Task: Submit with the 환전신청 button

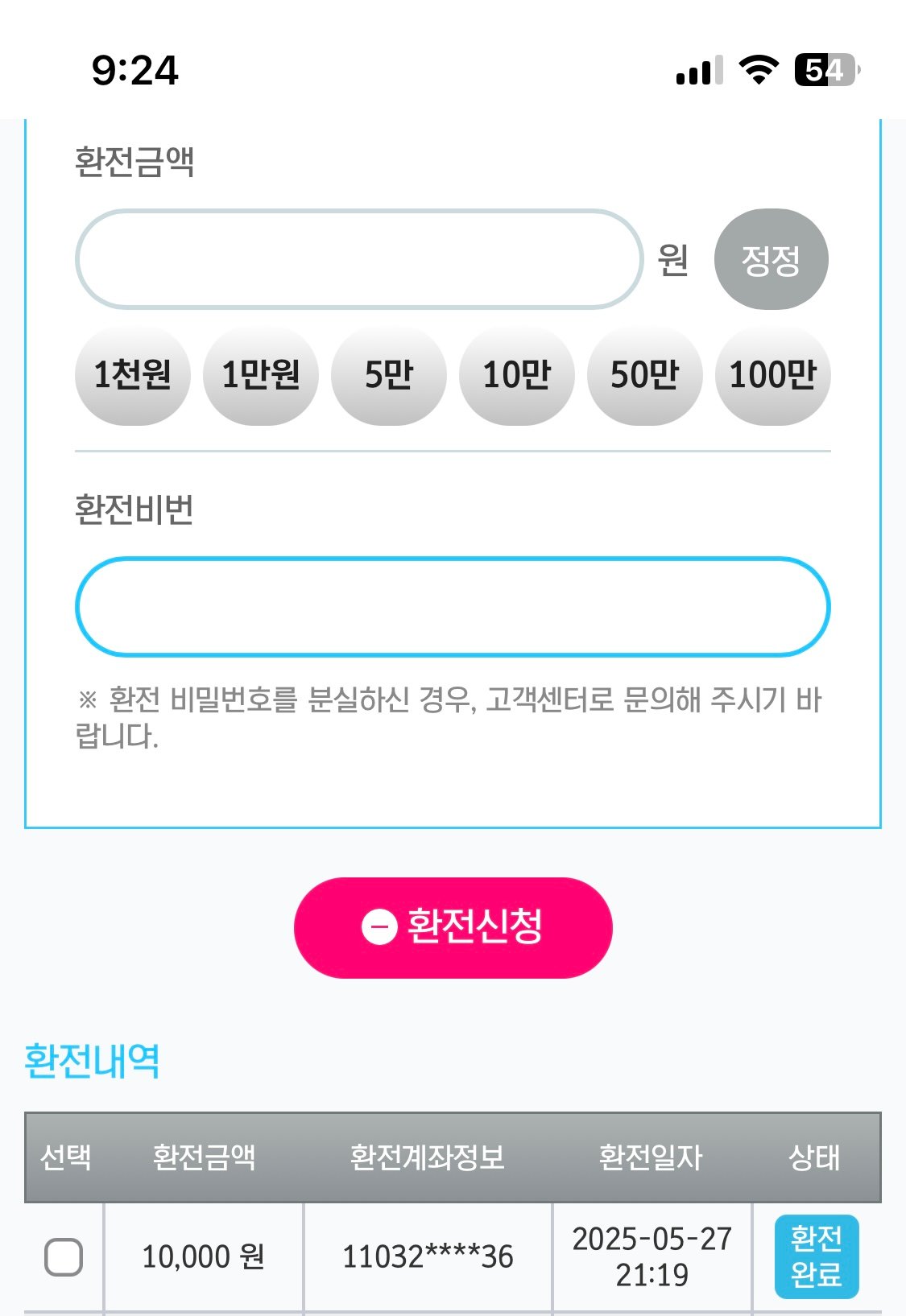Action: pyautogui.click(x=453, y=927)
